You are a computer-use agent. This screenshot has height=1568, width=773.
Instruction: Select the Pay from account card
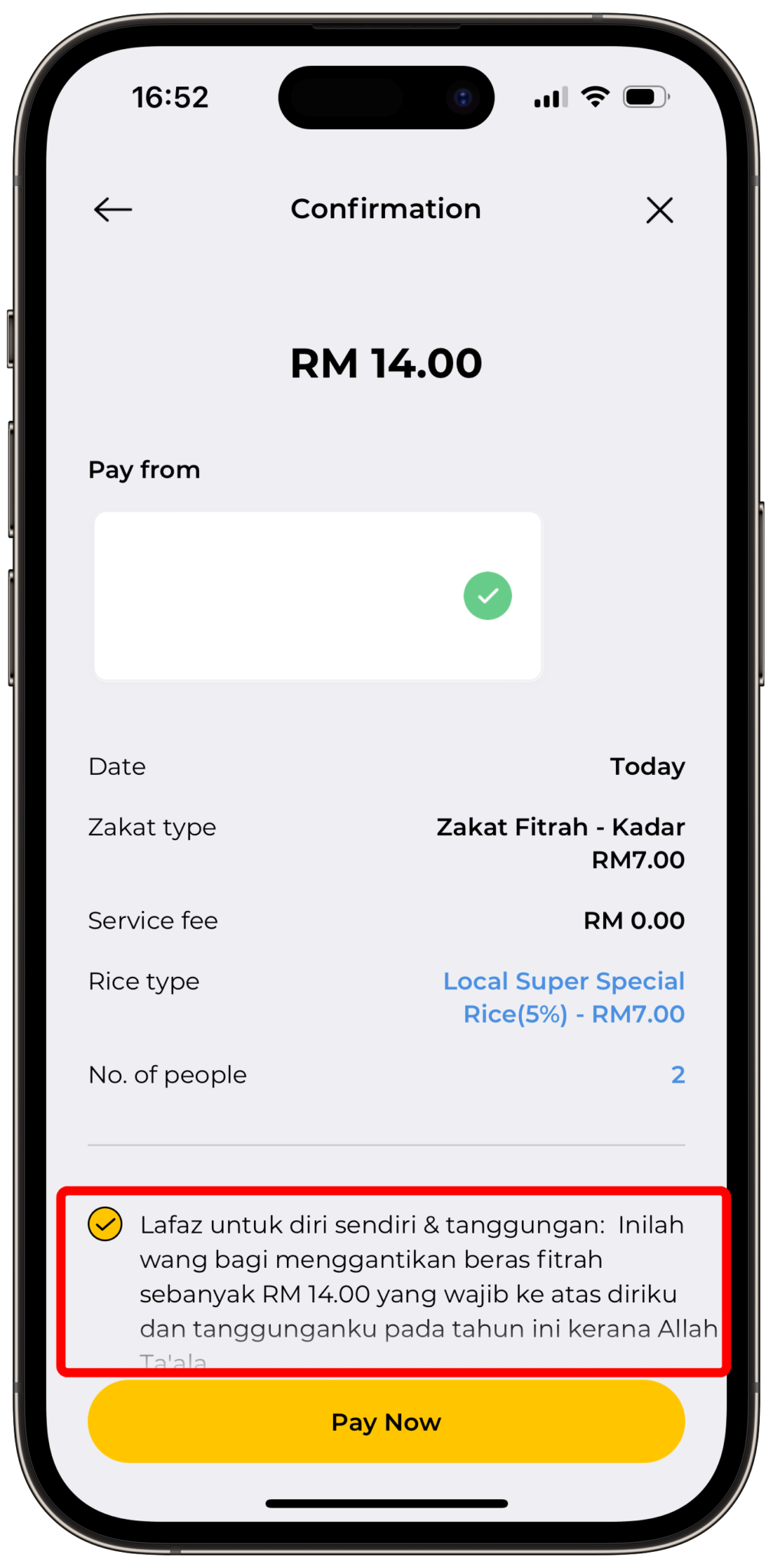click(318, 596)
